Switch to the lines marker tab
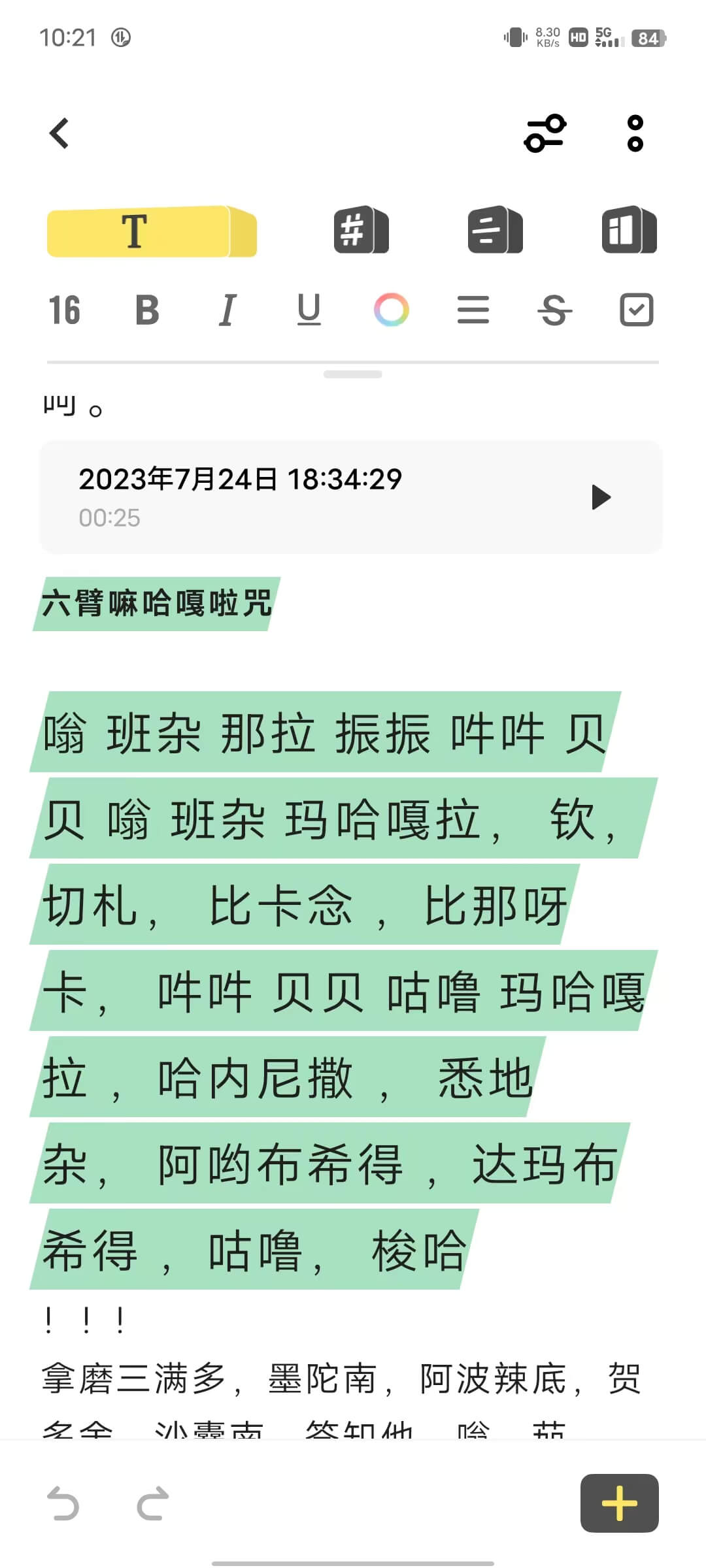This screenshot has width=706, height=1568. coord(495,230)
